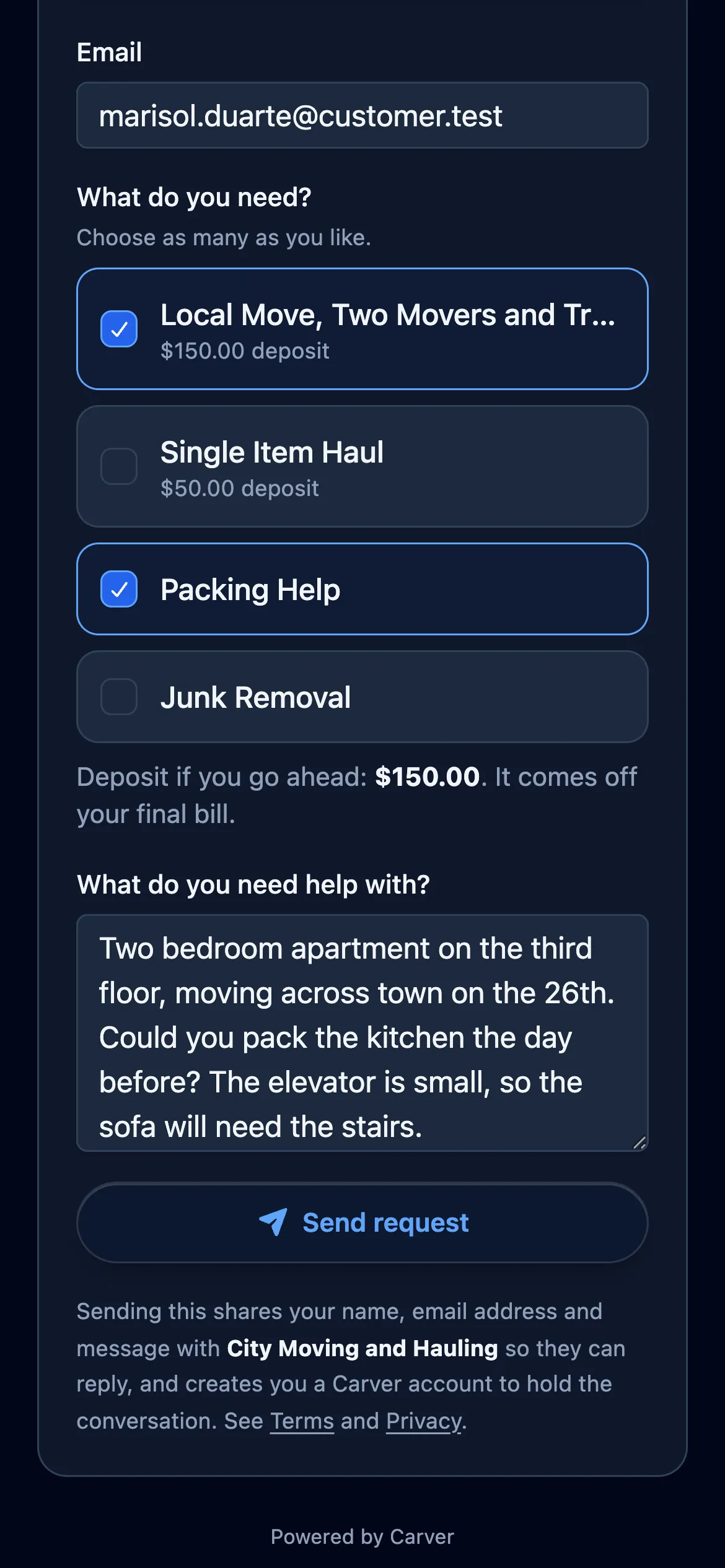This screenshot has width=725, height=1568.
Task: Open the Terms link
Action: click(x=302, y=1421)
